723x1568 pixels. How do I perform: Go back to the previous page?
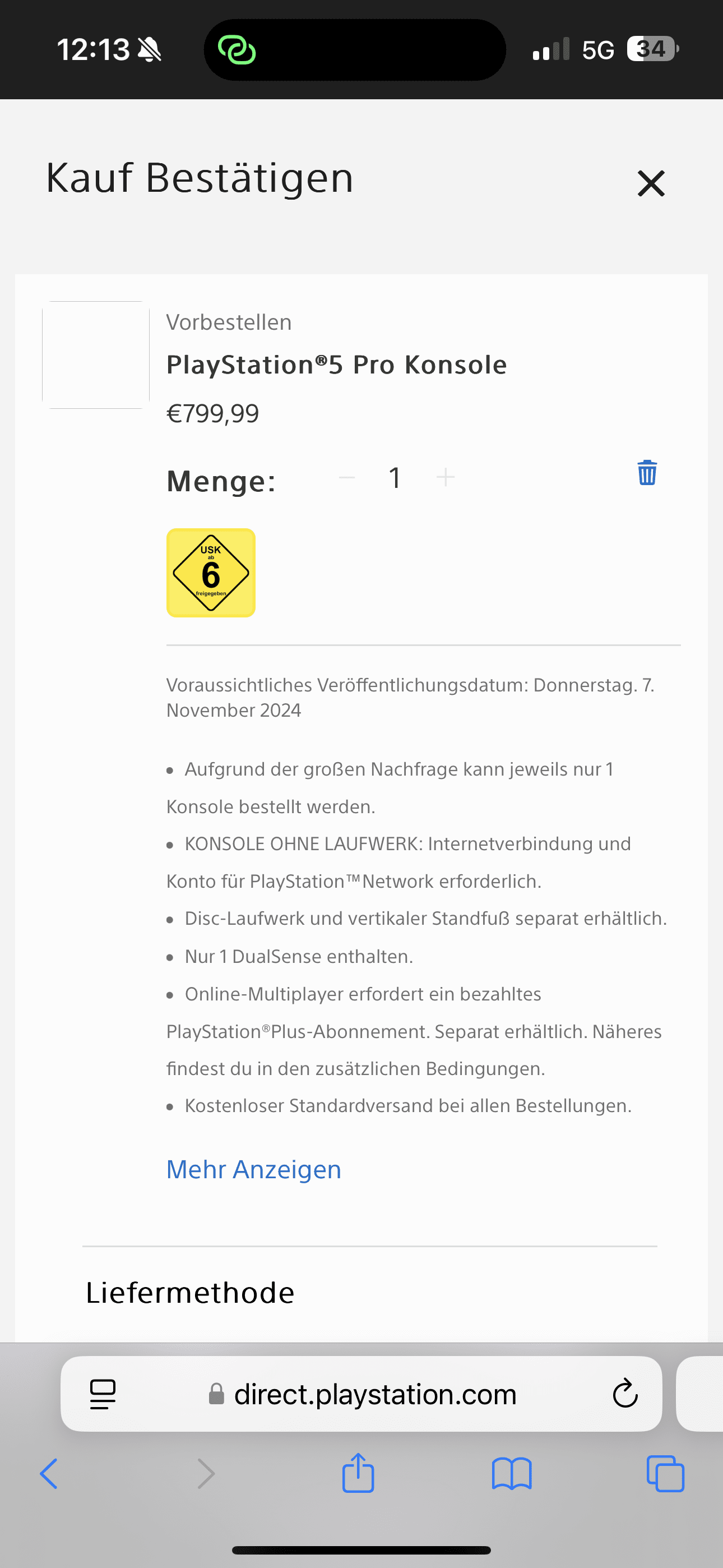pos(49,1474)
